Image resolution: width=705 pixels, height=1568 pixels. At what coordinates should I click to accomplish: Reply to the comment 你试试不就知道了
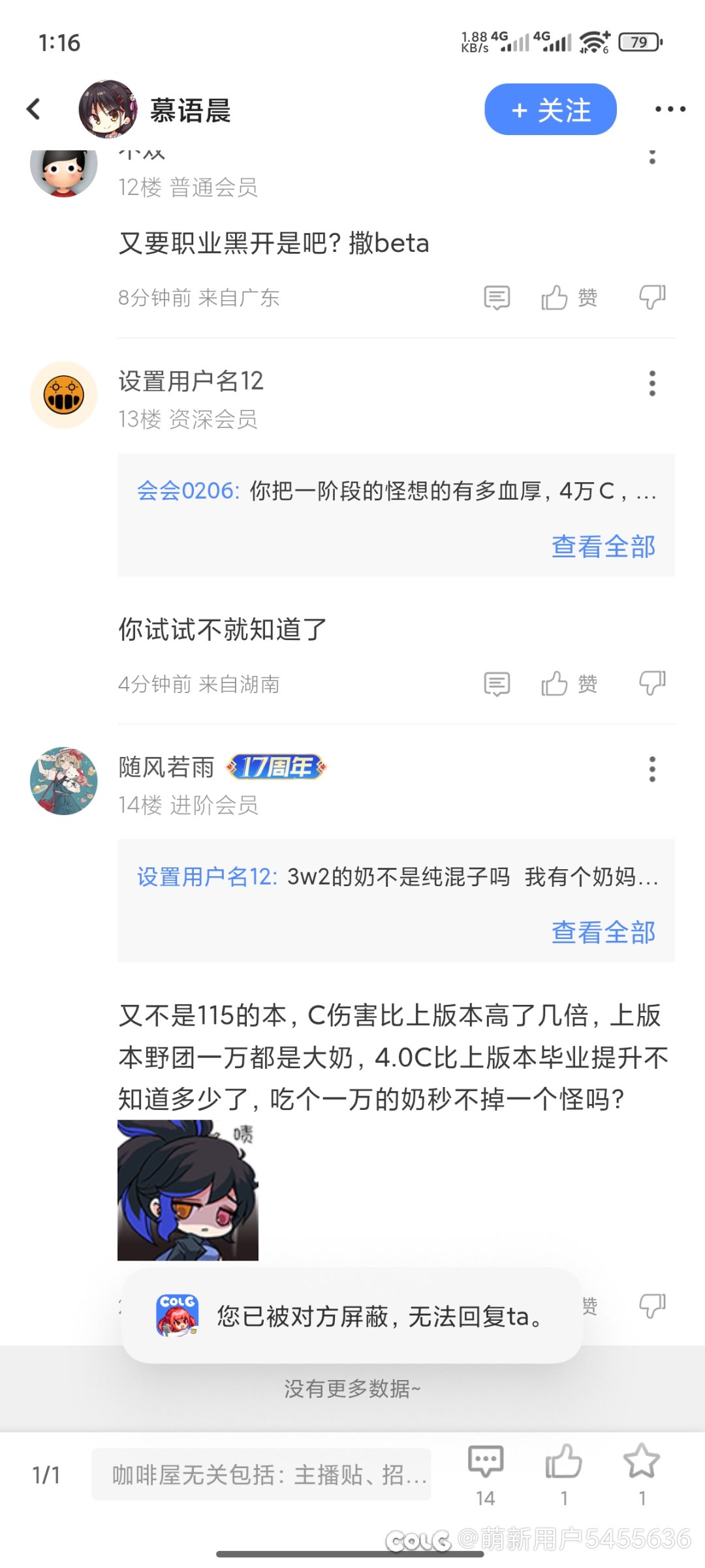[x=497, y=684]
